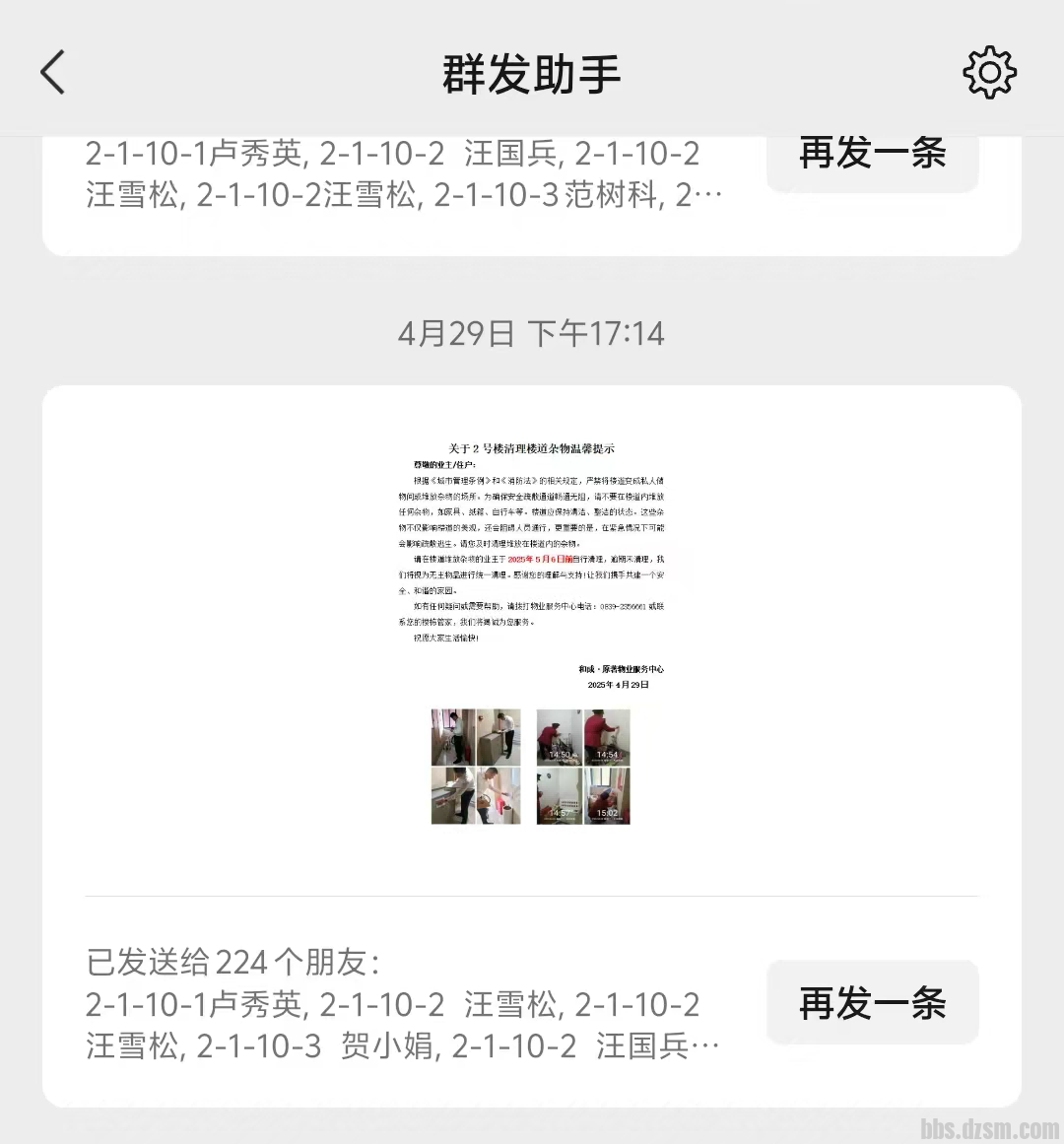This screenshot has width=1064, height=1144.
Task: Tap 再发一条 under the 224 friends message
Action: 872,1003
